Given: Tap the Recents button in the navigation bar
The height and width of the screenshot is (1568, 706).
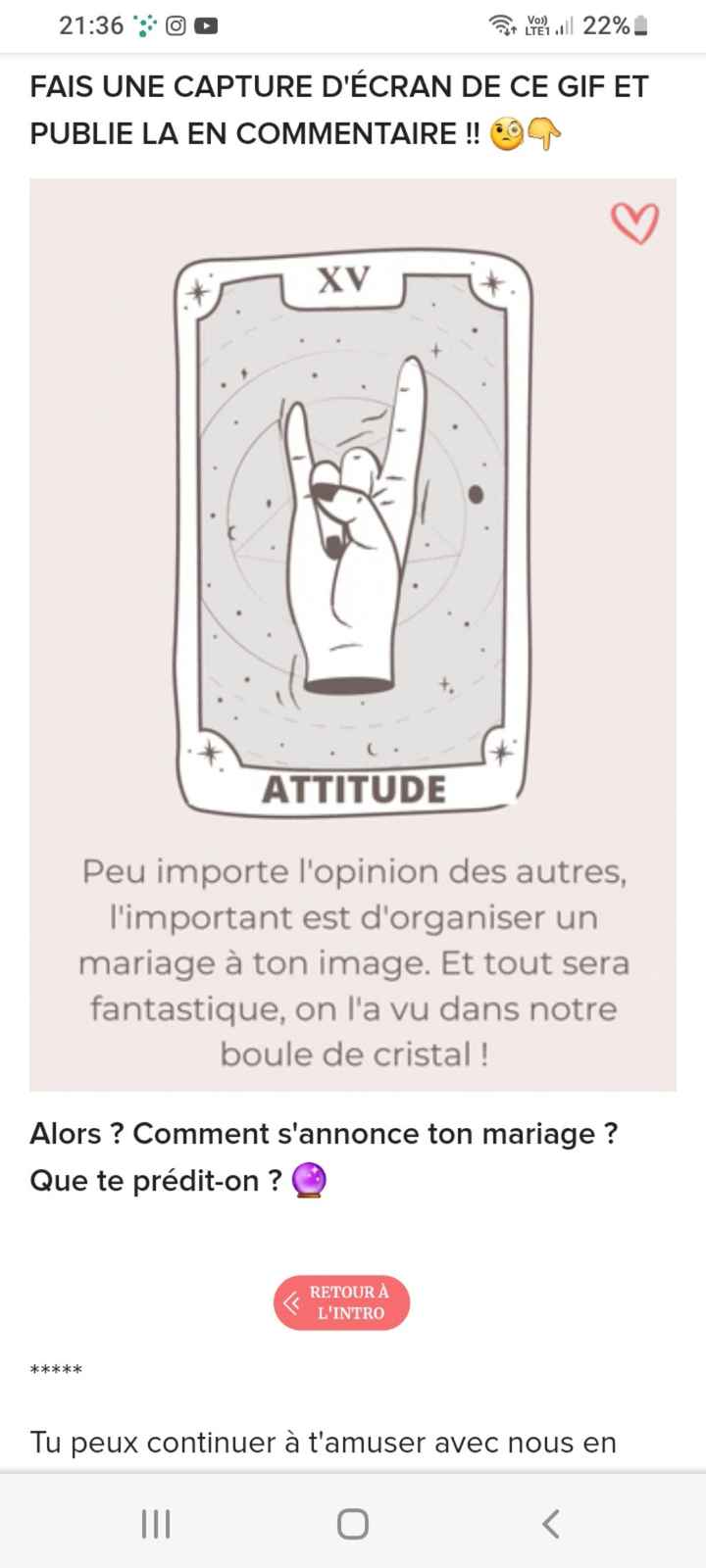Looking at the screenshot, I should [x=155, y=1524].
